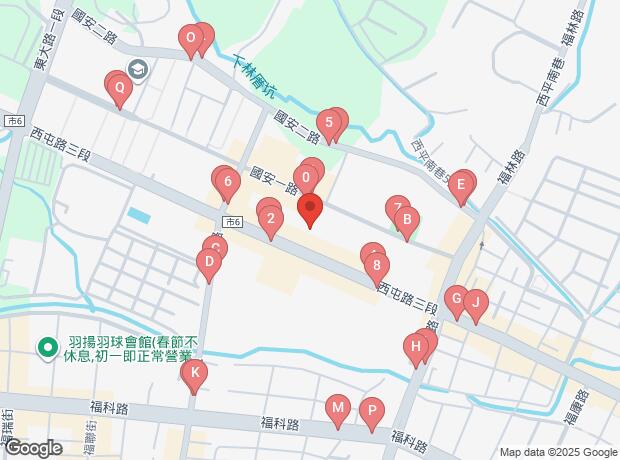Tap map marker Q

point(120,88)
